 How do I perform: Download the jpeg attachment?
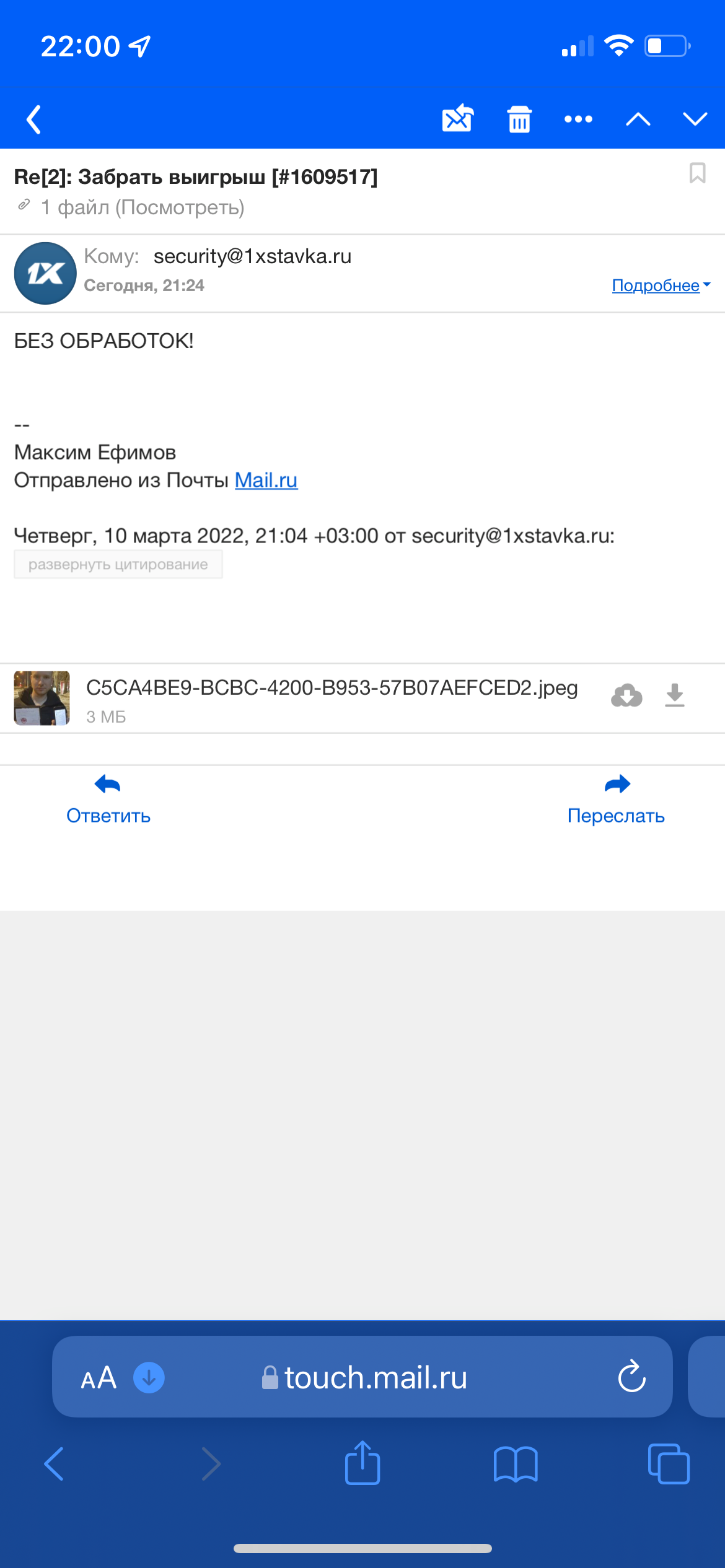click(x=674, y=695)
